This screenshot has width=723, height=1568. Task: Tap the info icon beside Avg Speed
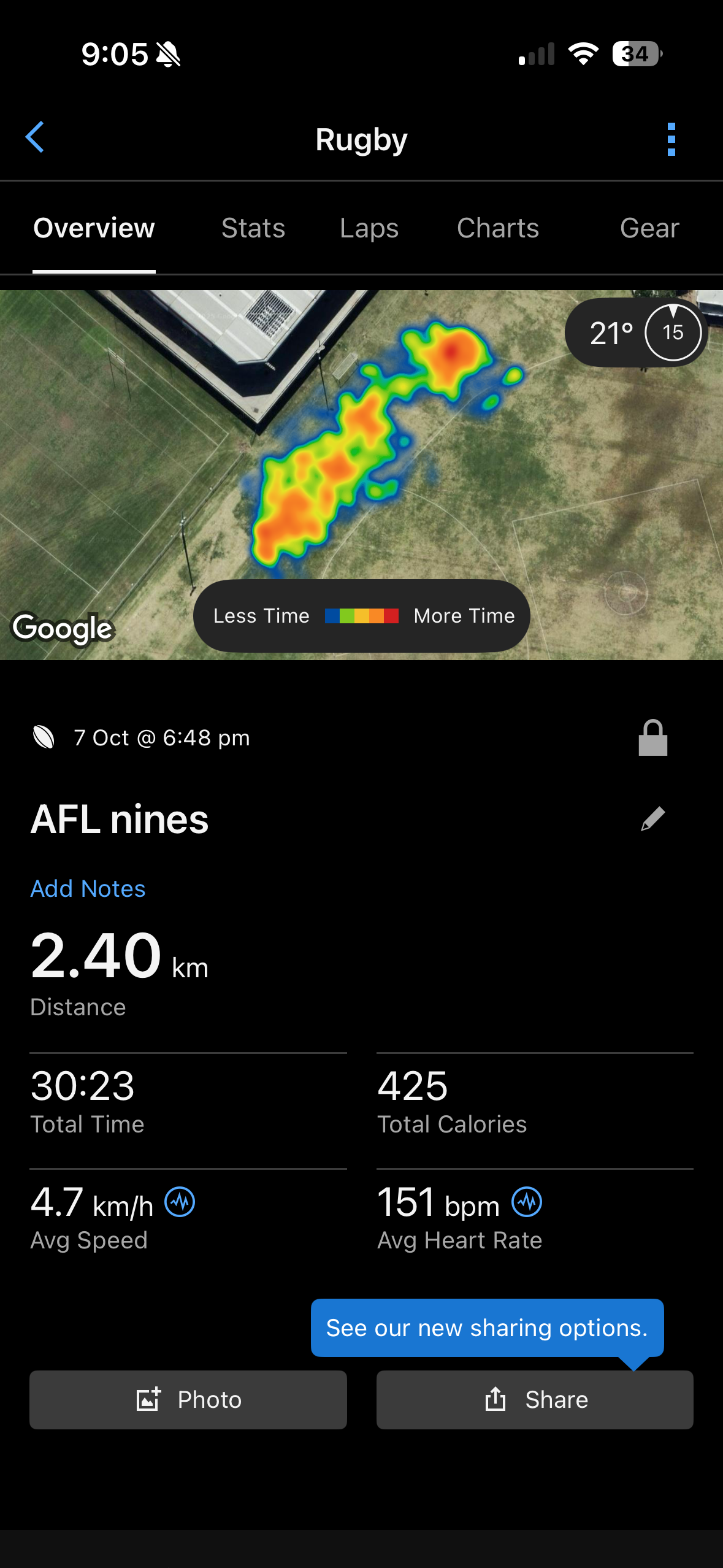tap(180, 1202)
